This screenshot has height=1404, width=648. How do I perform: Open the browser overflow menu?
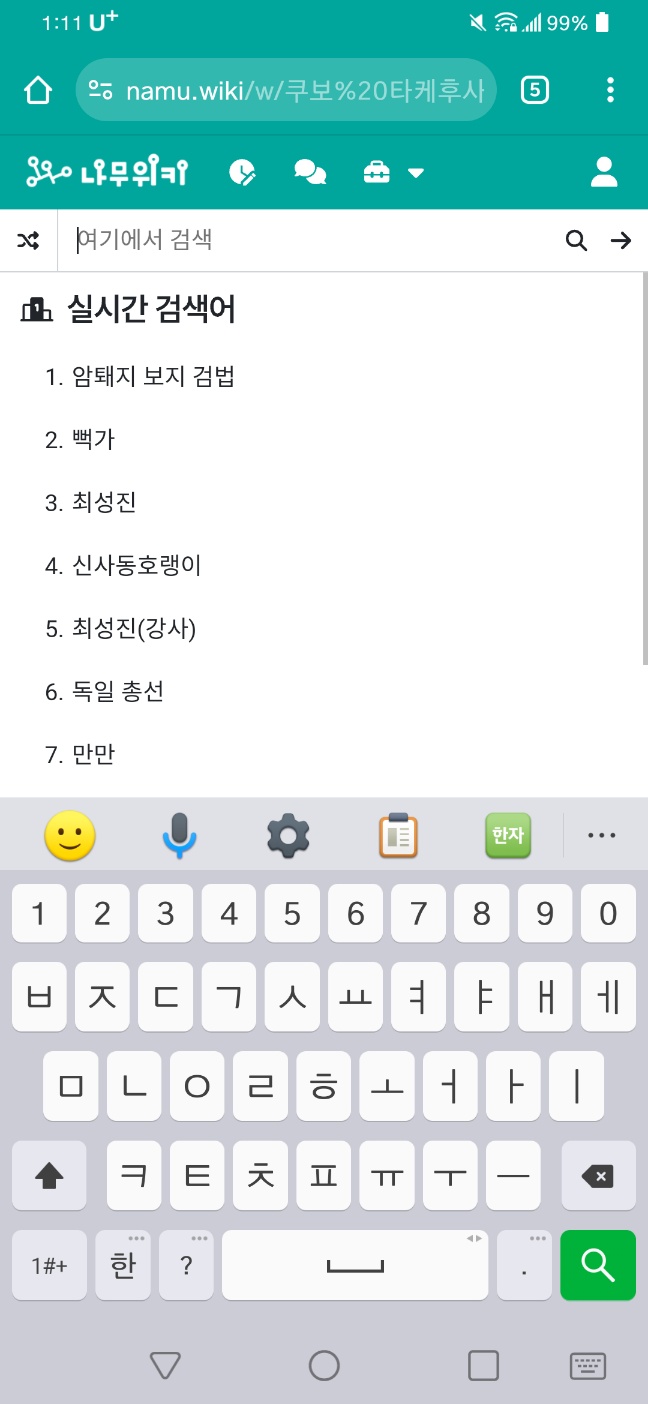click(x=611, y=91)
